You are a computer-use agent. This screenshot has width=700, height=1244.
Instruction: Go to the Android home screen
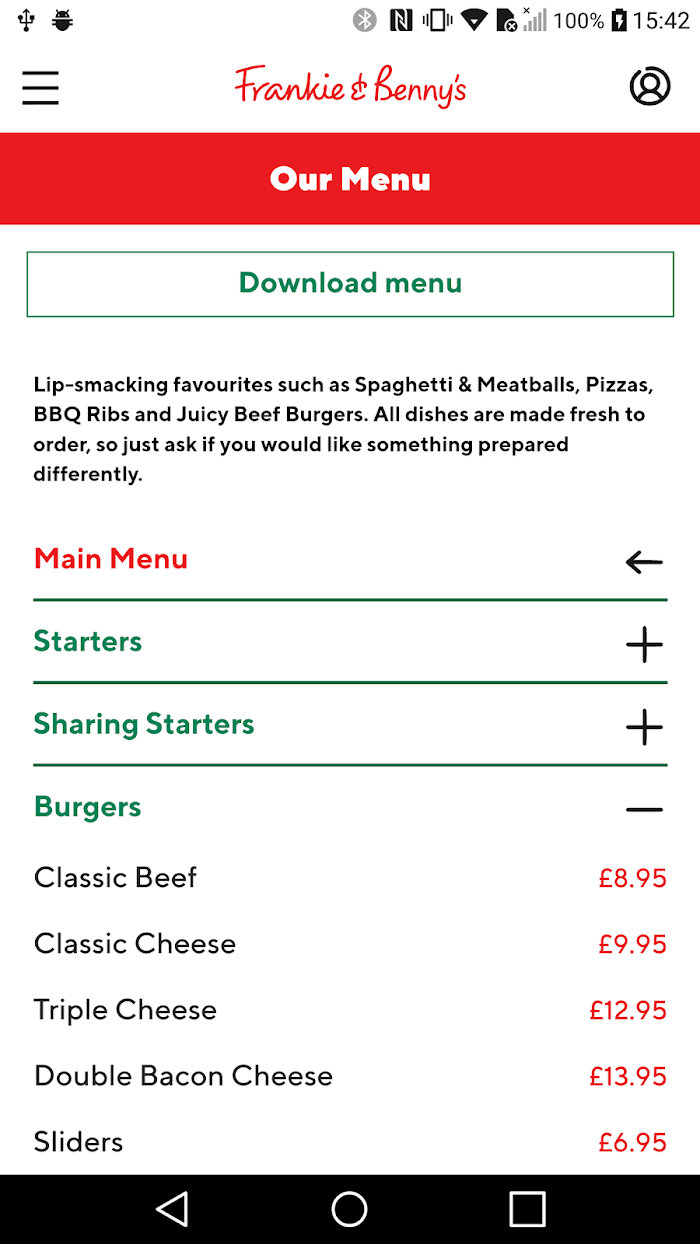350,1209
